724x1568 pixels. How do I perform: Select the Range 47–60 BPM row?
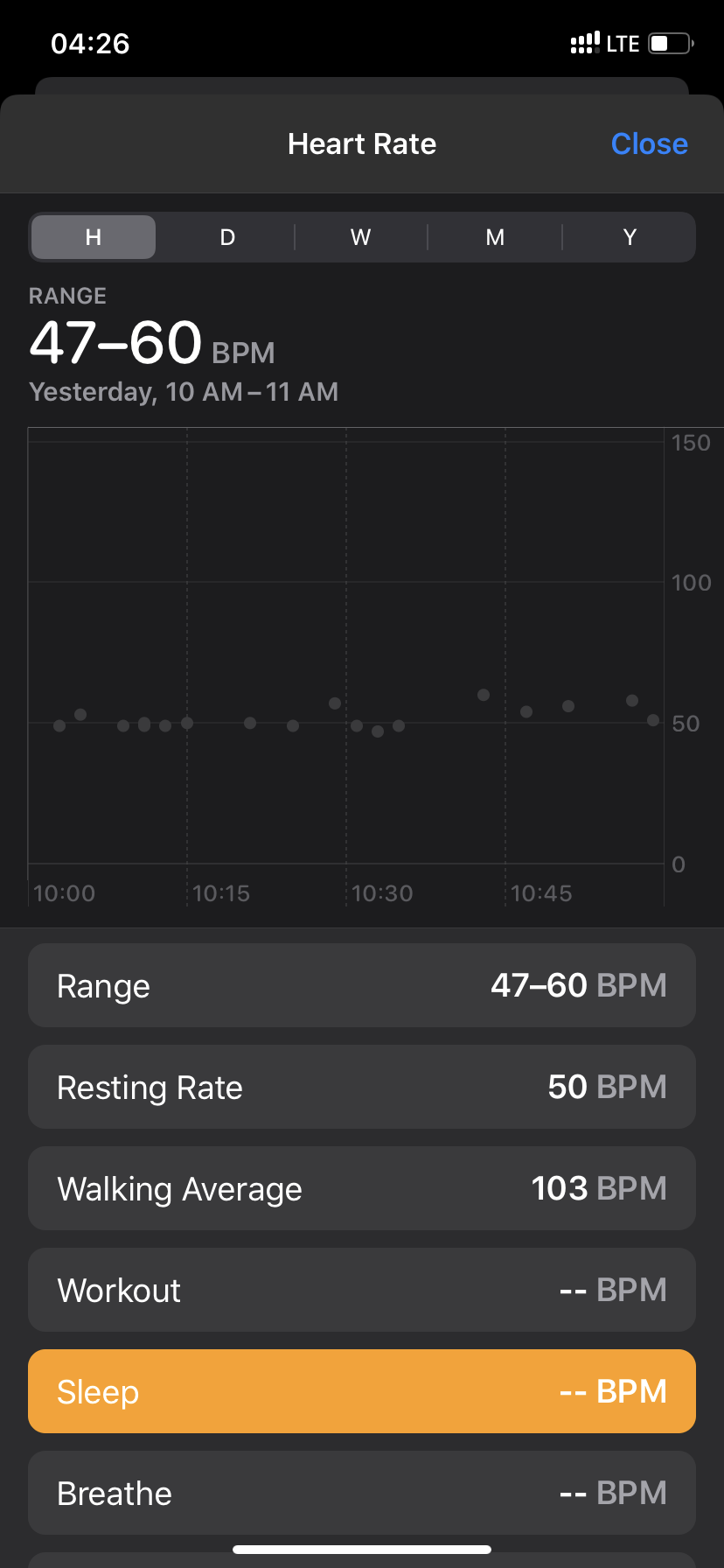[x=362, y=985]
